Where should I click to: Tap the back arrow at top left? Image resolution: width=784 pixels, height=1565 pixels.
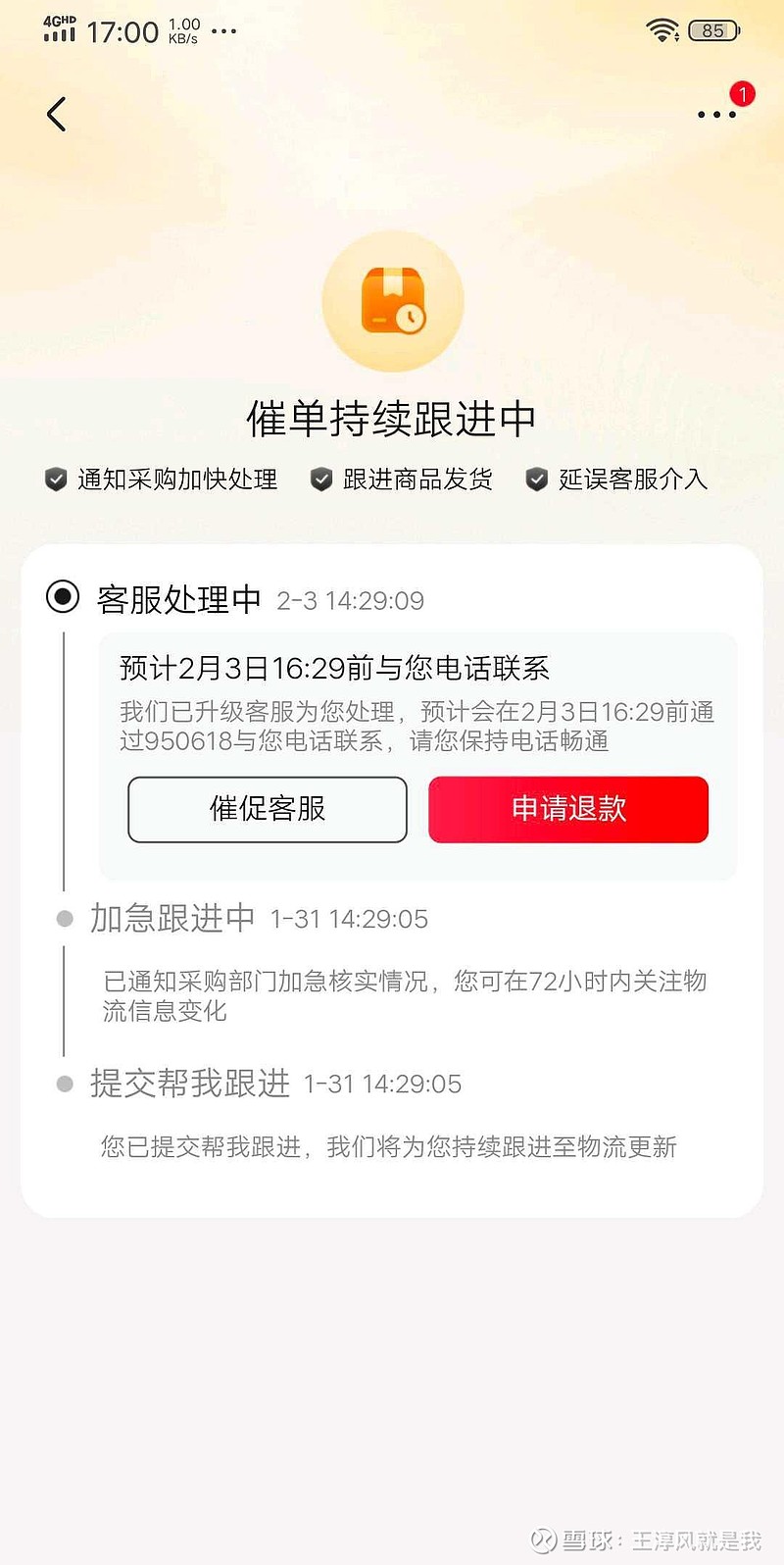56,114
